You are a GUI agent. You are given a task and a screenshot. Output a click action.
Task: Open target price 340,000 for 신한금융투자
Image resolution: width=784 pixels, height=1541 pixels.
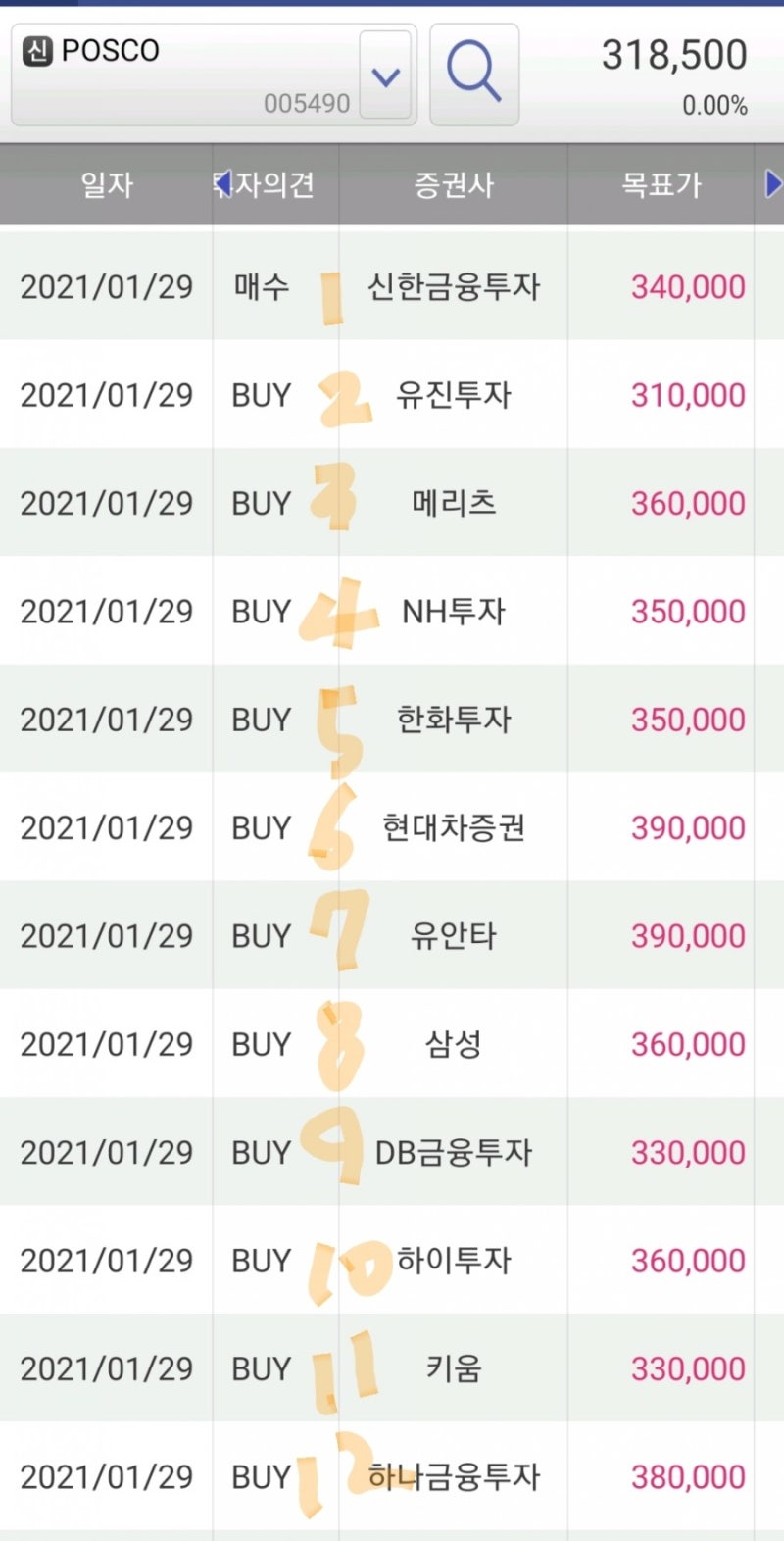click(x=688, y=286)
